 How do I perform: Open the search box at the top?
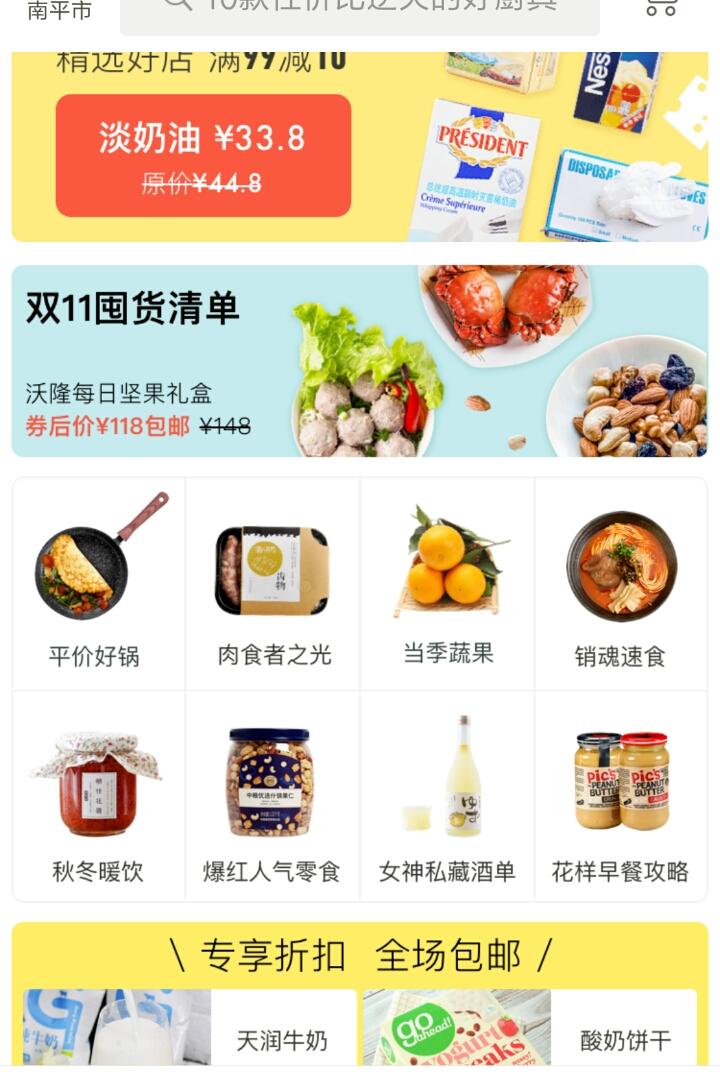pos(360,12)
